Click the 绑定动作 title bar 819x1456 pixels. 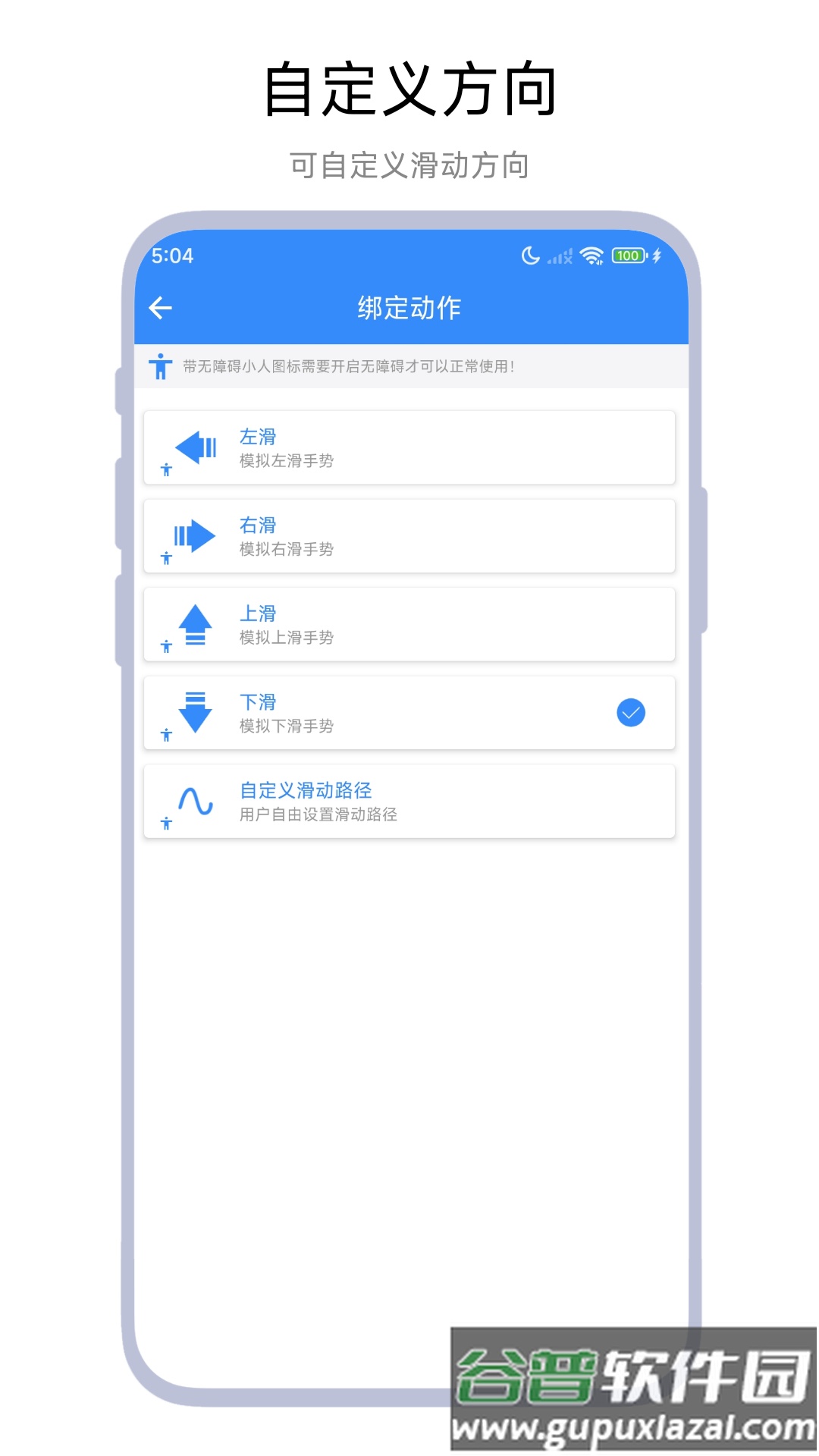[x=410, y=309]
